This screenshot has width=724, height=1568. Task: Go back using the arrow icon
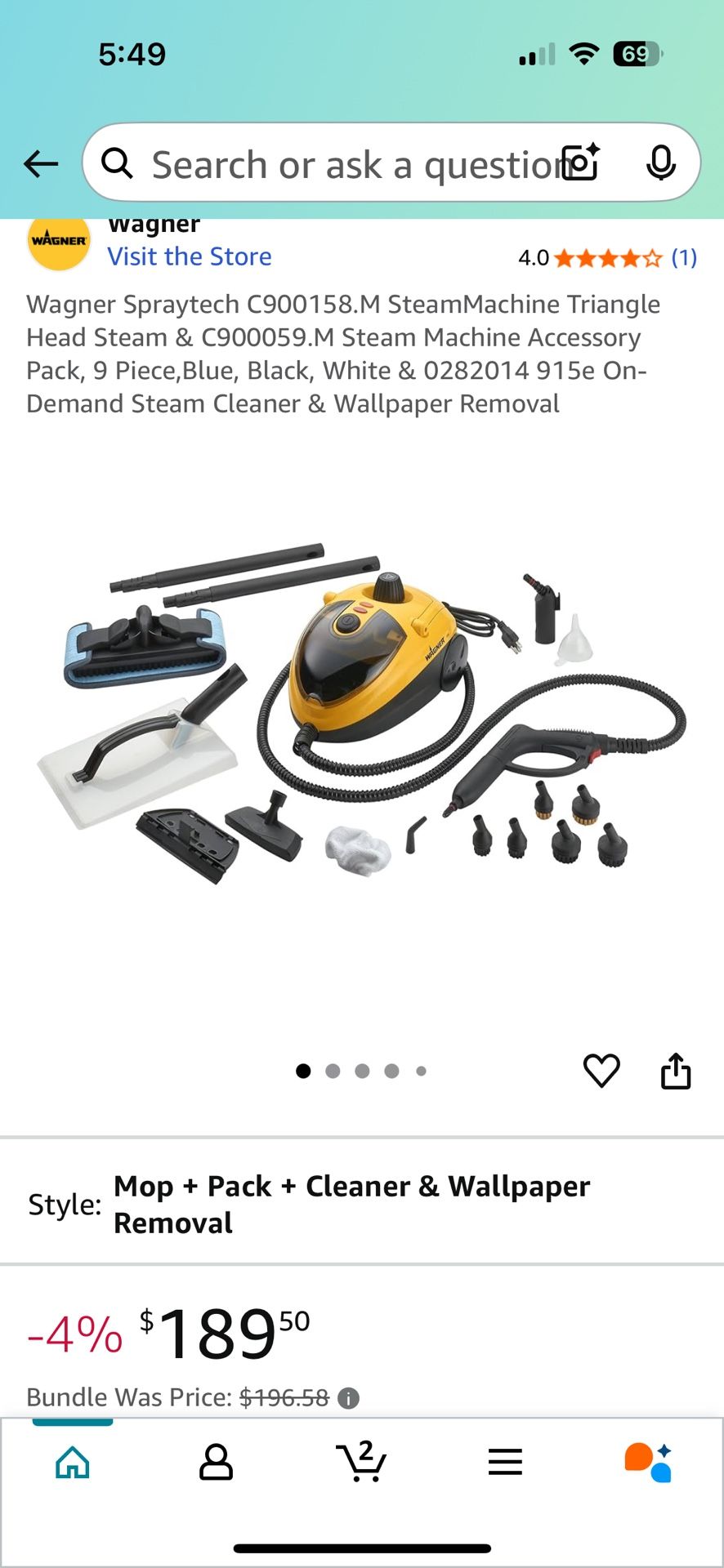tap(41, 163)
